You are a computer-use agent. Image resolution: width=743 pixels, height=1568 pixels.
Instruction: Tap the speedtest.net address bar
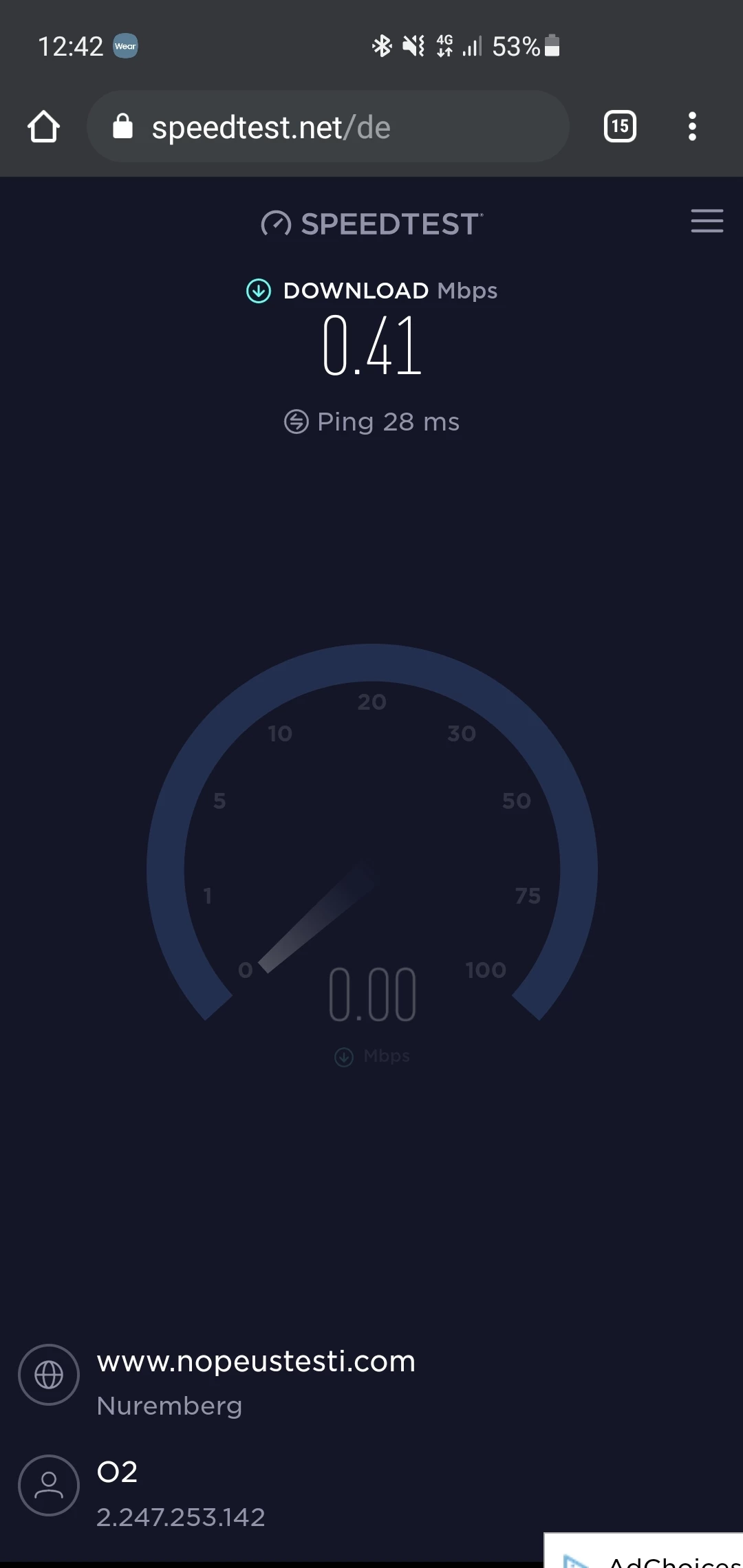[327, 127]
